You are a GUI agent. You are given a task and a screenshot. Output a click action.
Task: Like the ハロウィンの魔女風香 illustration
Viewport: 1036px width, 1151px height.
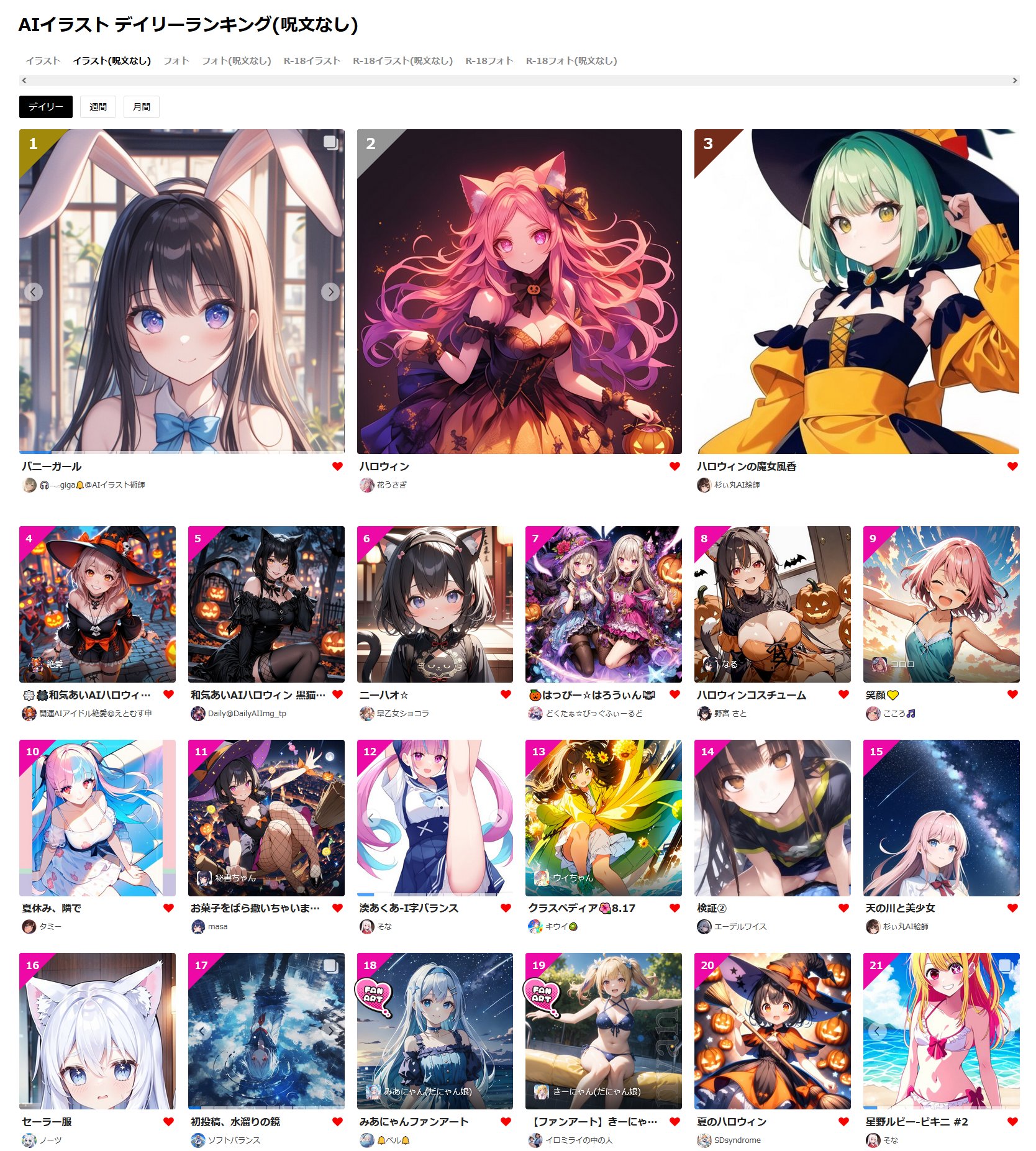(1012, 466)
